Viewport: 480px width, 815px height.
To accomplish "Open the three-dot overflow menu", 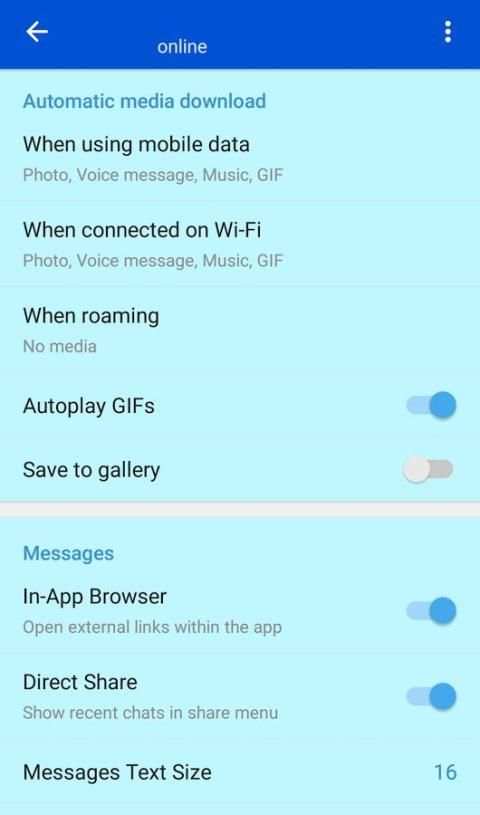I will tap(448, 32).
